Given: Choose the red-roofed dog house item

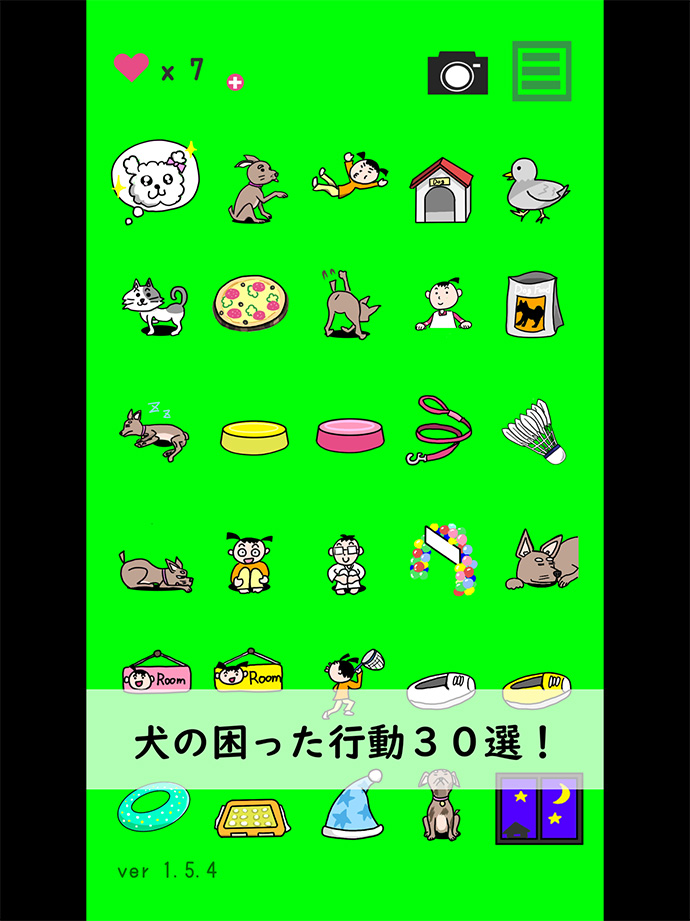Looking at the screenshot, I should (x=442, y=189).
